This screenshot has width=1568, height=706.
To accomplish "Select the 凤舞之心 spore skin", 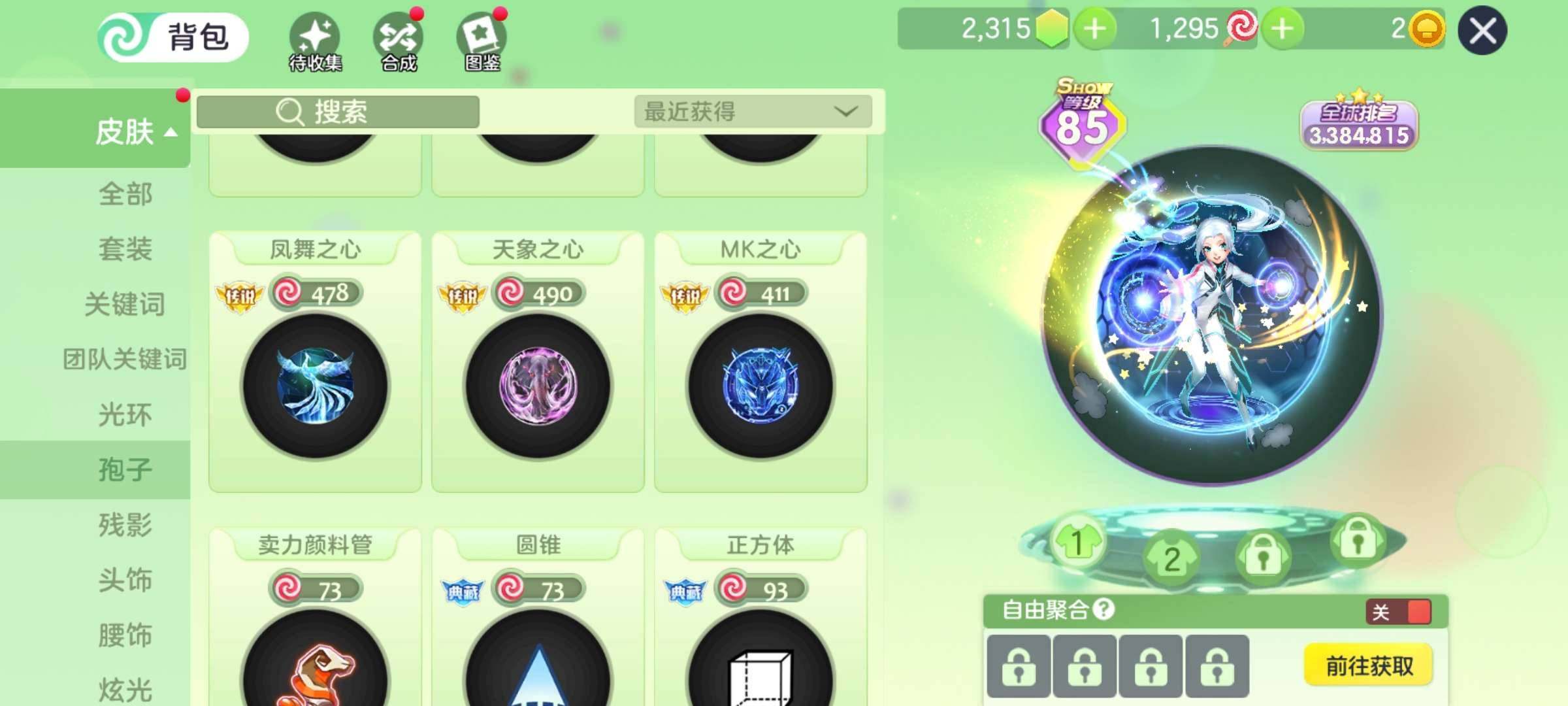I will tap(316, 386).
